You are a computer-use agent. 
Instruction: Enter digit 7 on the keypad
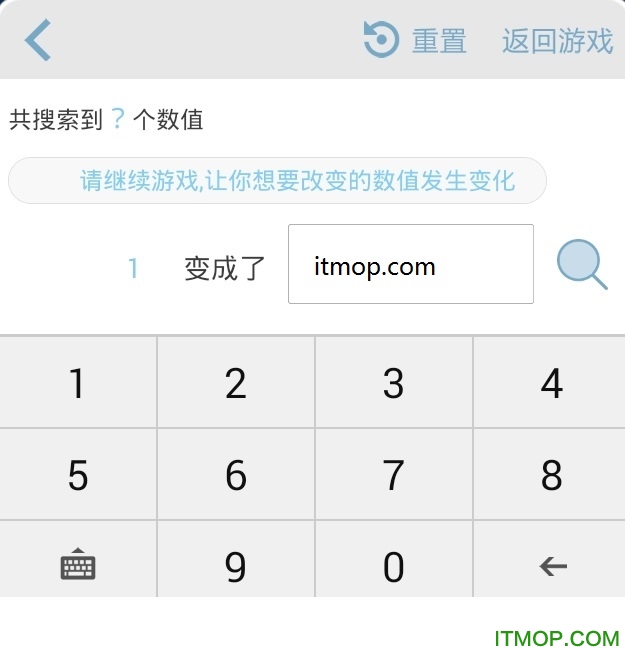pos(394,475)
